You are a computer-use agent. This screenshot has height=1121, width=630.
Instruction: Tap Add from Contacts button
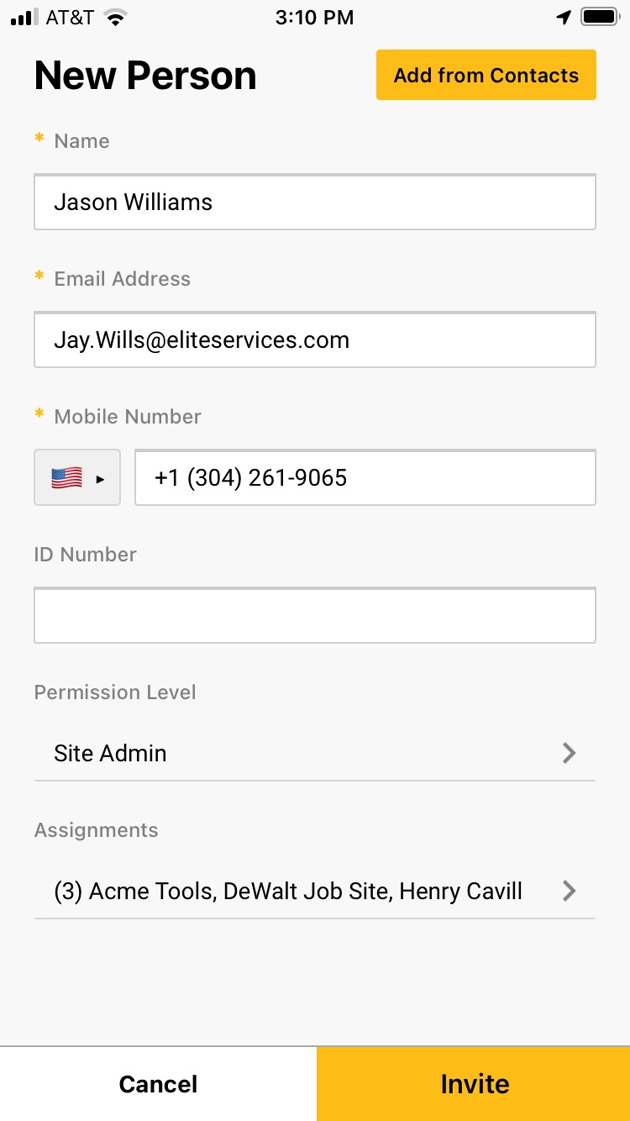pos(486,75)
